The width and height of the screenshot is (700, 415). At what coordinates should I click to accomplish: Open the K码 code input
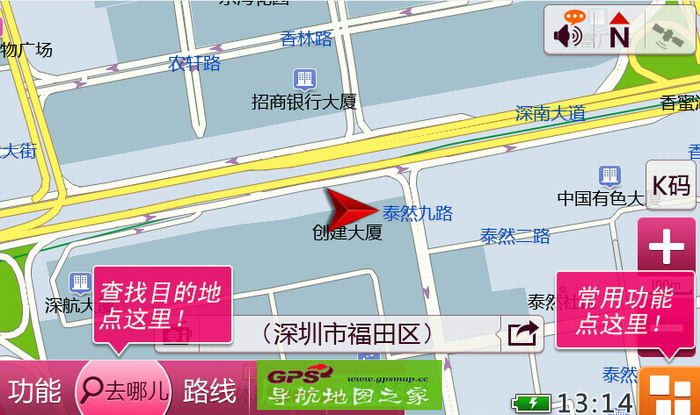pyautogui.click(x=670, y=185)
